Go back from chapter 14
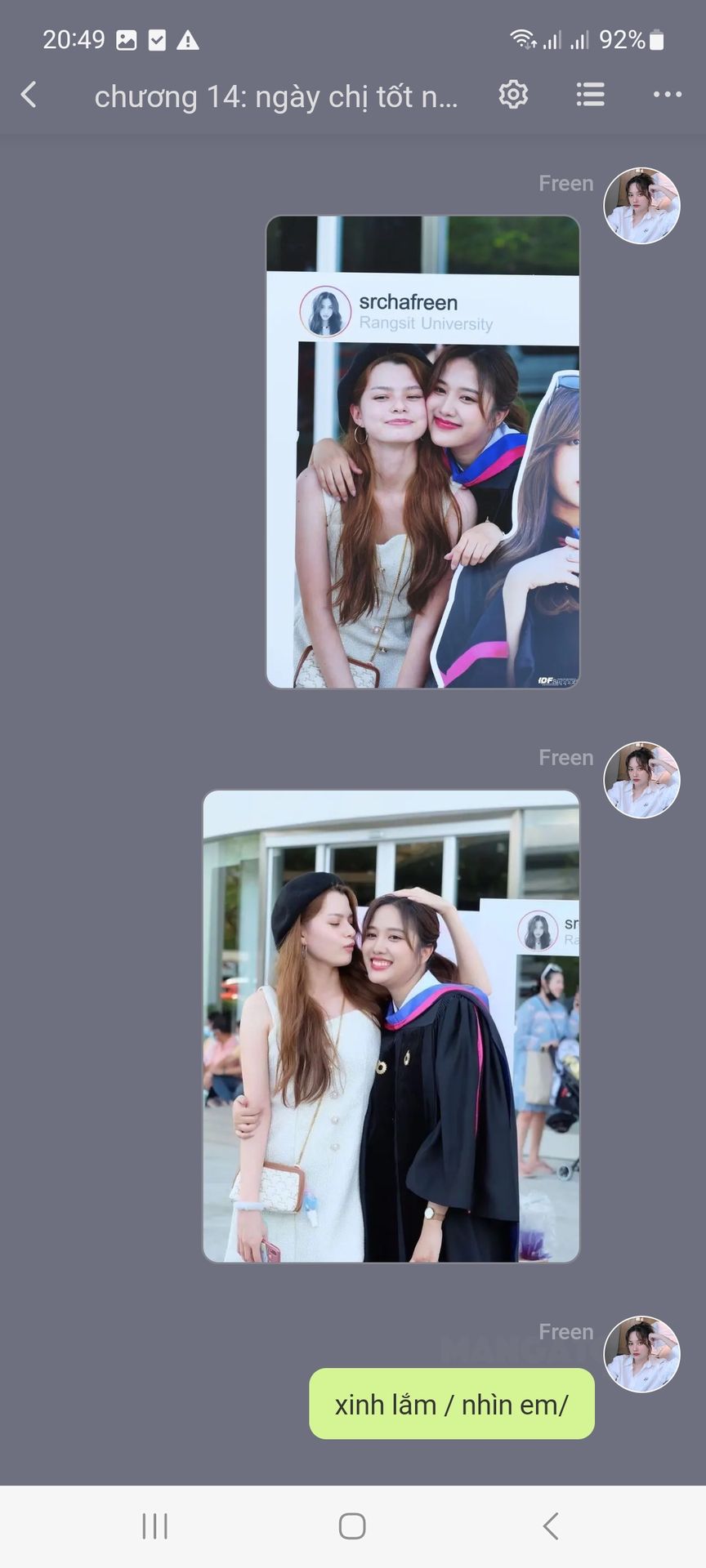This screenshot has width=706, height=1568. point(29,95)
